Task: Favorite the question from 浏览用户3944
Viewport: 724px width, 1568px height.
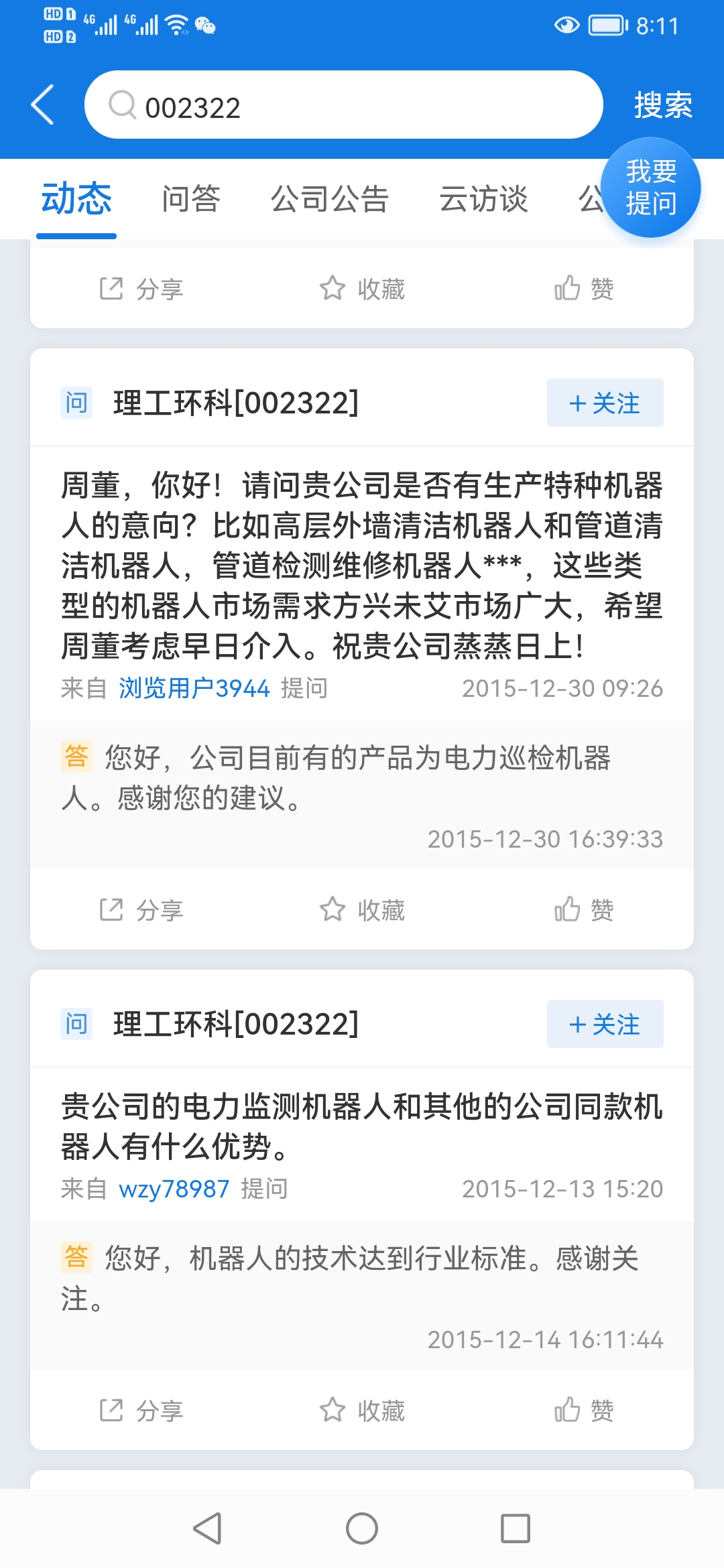Action: (x=362, y=910)
